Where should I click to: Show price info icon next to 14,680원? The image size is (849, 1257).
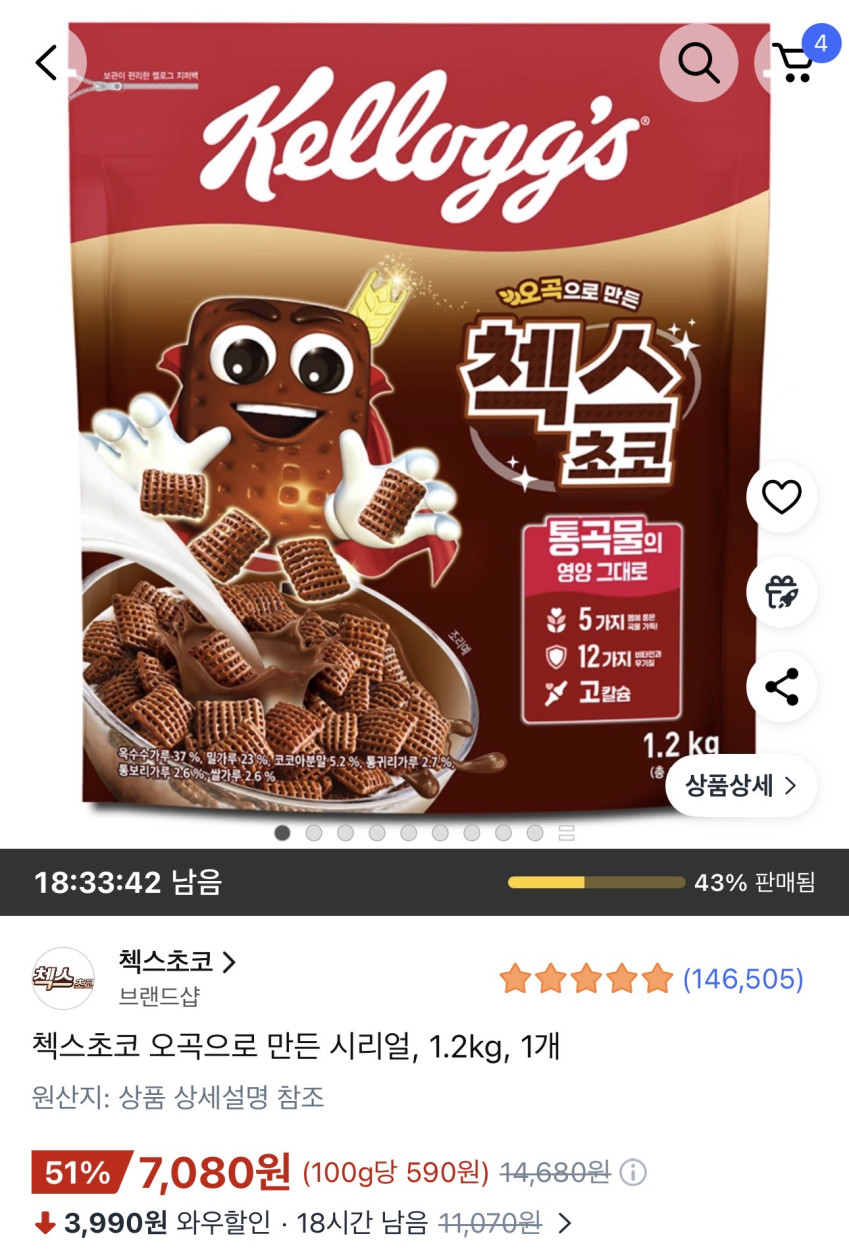635,1172
